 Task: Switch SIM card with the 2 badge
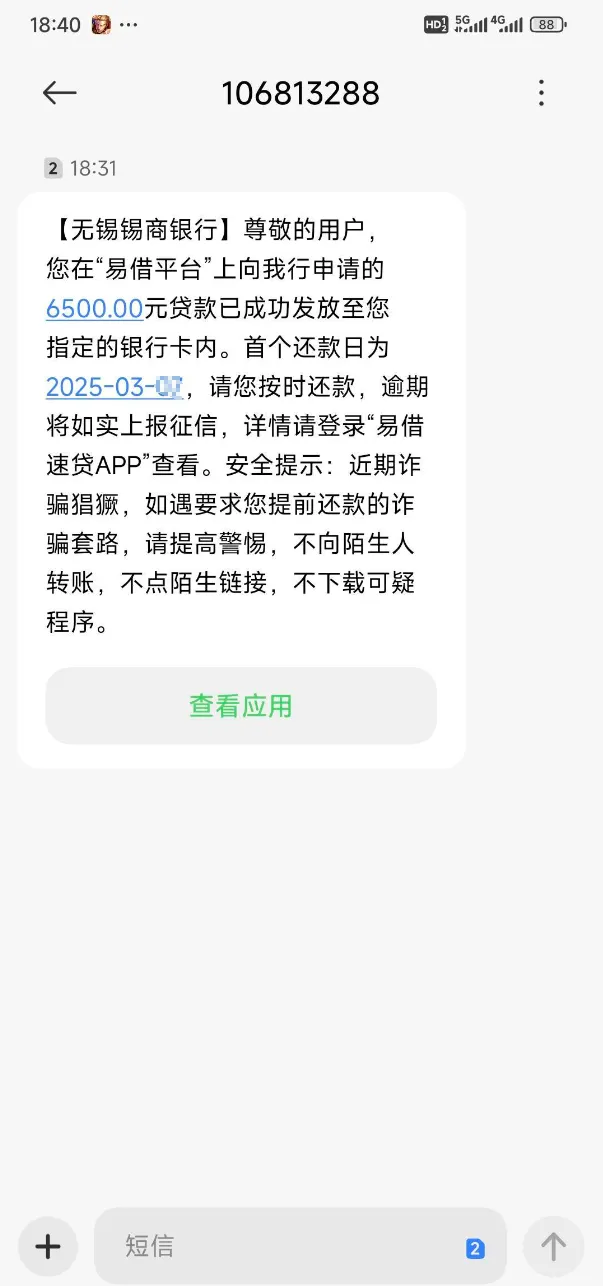[475, 1248]
